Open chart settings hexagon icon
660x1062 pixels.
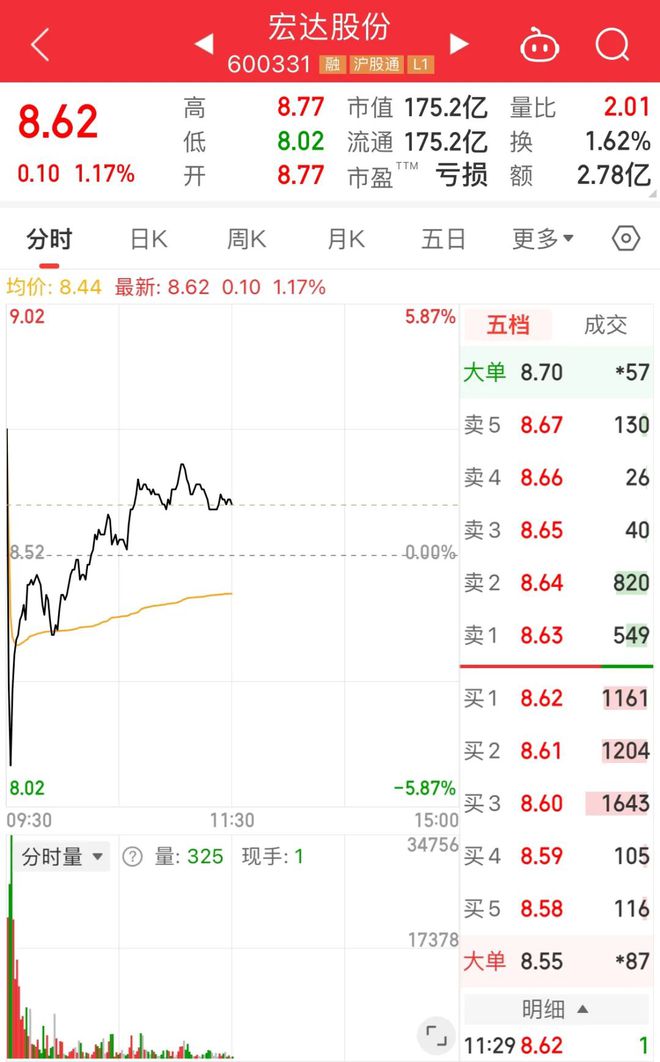(x=625, y=238)
